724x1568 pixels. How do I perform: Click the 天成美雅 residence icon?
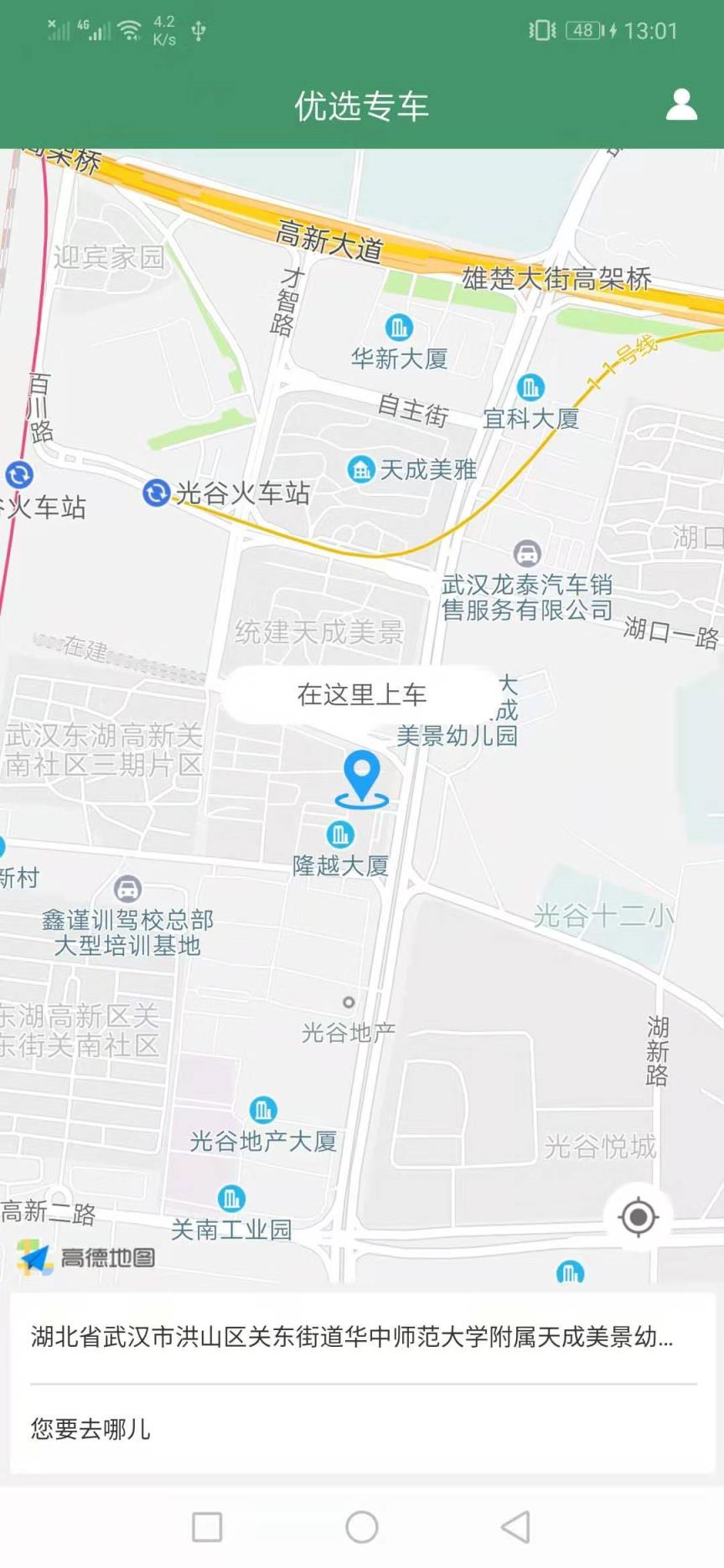pyautogui.click(x=360, y=469)
